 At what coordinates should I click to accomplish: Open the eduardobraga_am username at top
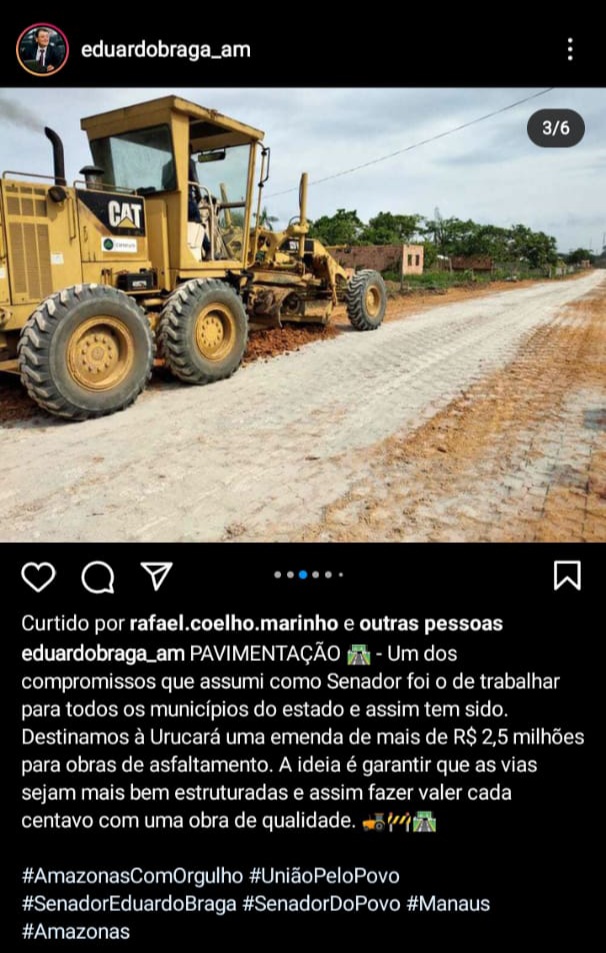pos(166,50)
